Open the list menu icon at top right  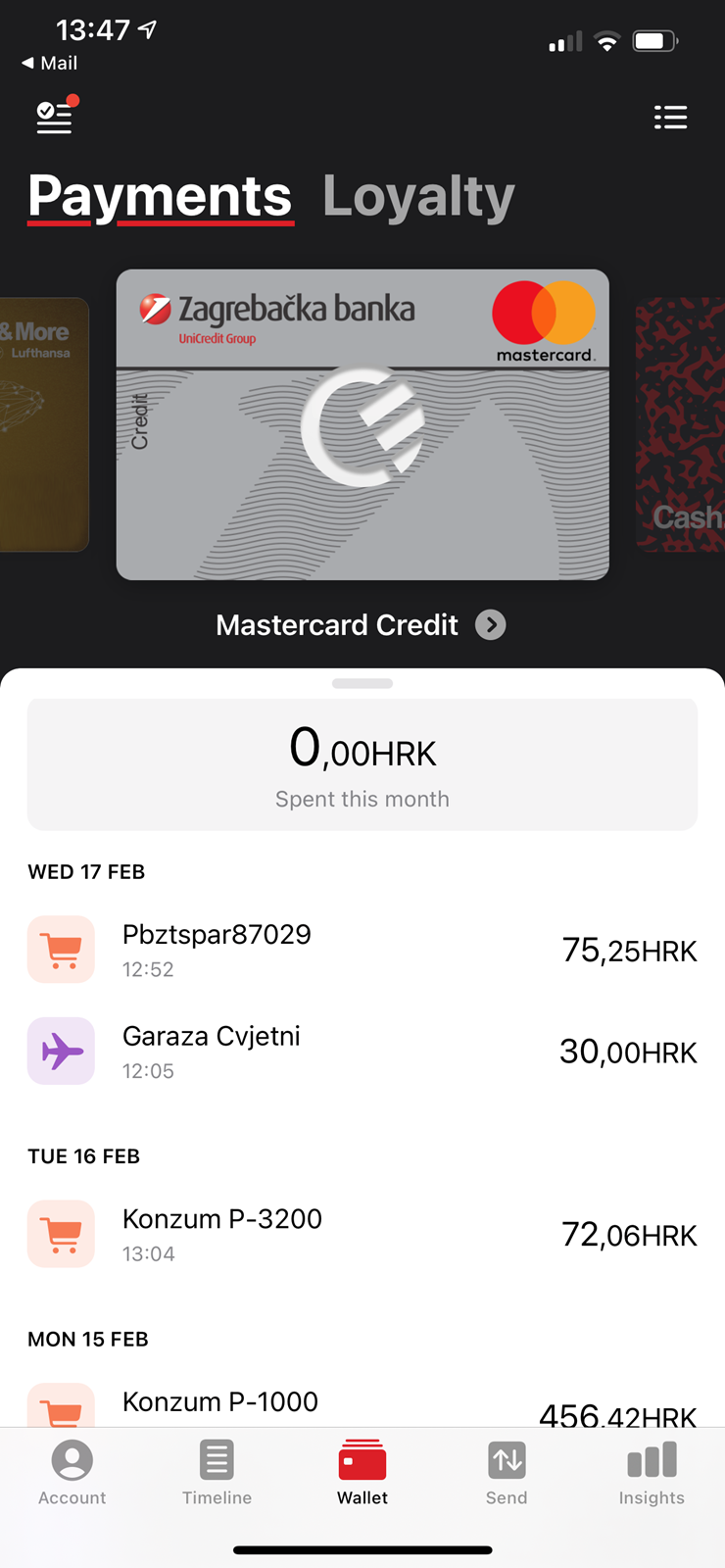[670, 118]
